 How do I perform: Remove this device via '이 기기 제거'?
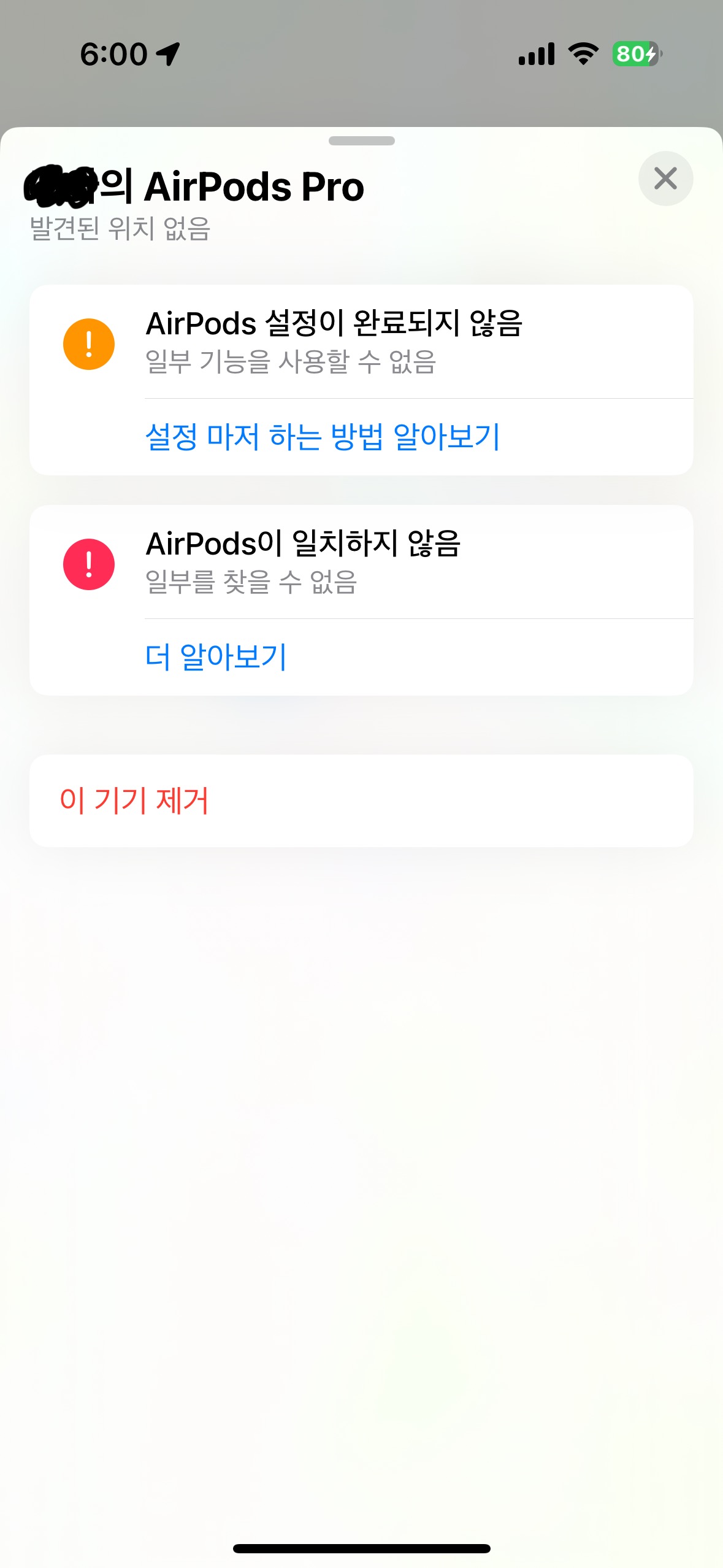pyautogui.click(x=135, y=801)
